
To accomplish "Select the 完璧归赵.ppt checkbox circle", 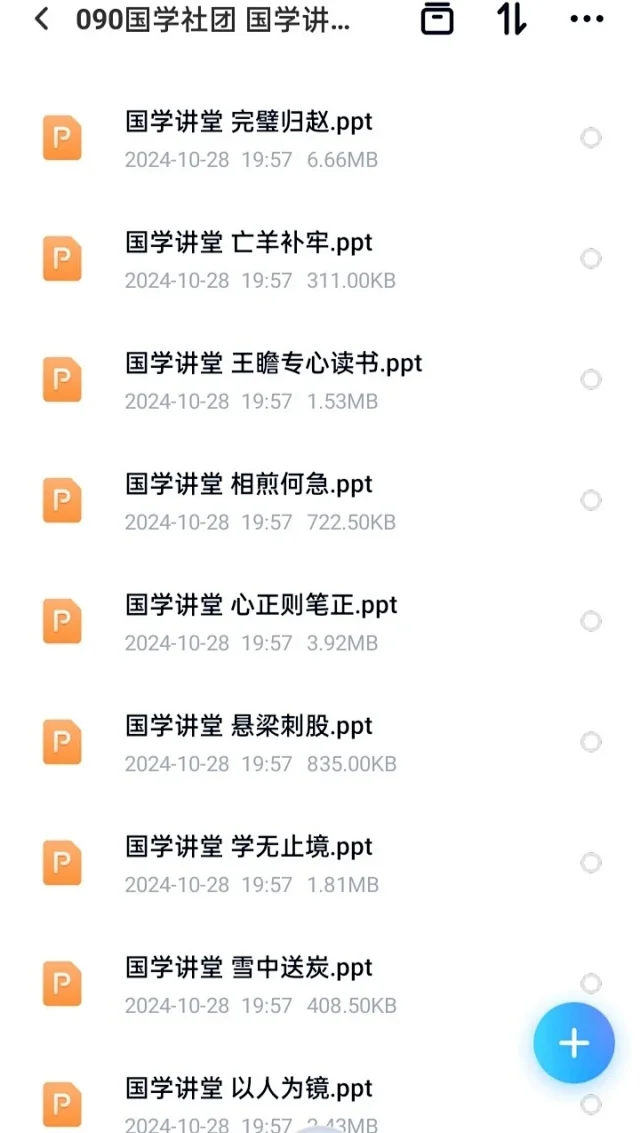I will [x=591, y=138].
